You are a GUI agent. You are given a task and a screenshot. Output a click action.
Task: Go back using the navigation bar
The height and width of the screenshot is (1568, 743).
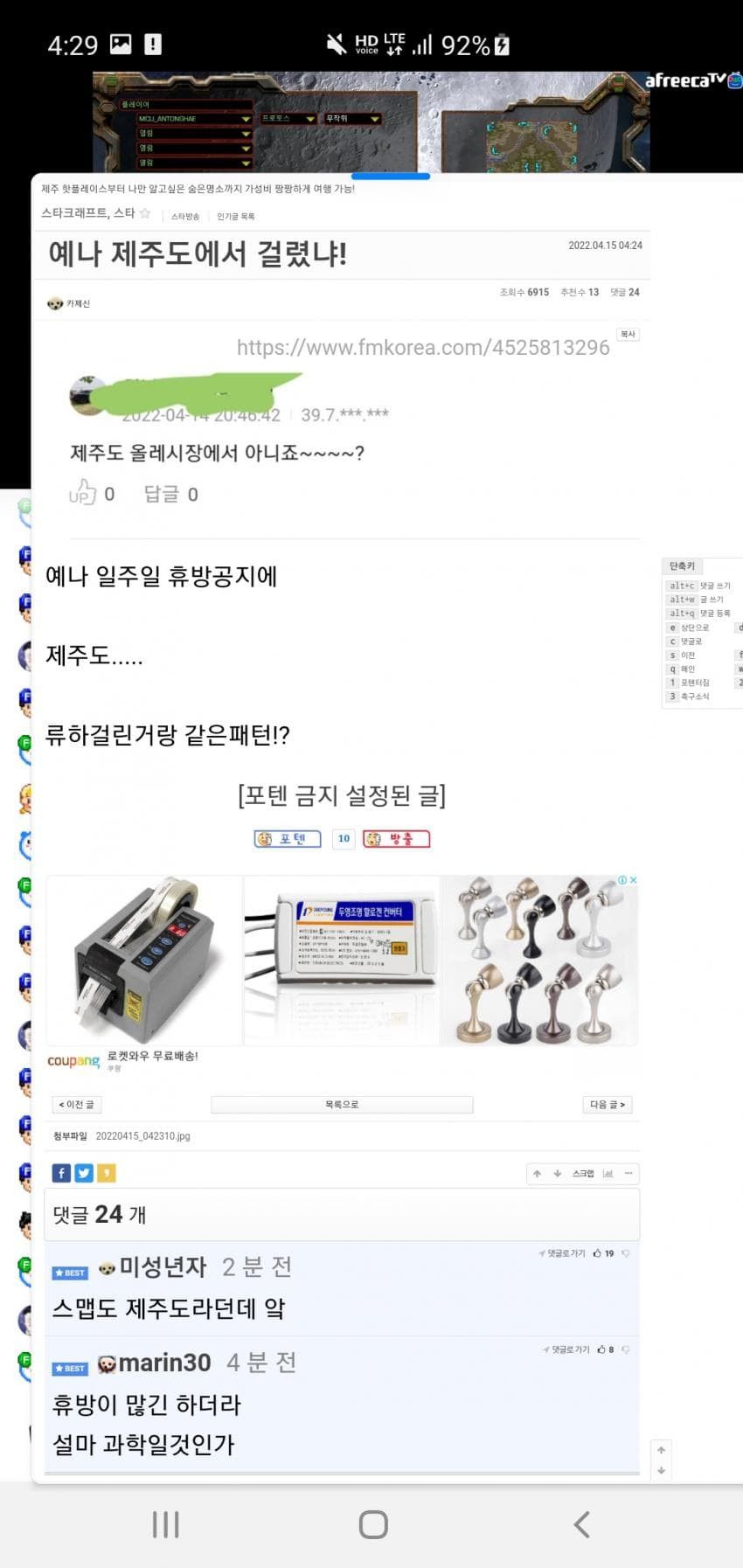tap(581, 1524)
